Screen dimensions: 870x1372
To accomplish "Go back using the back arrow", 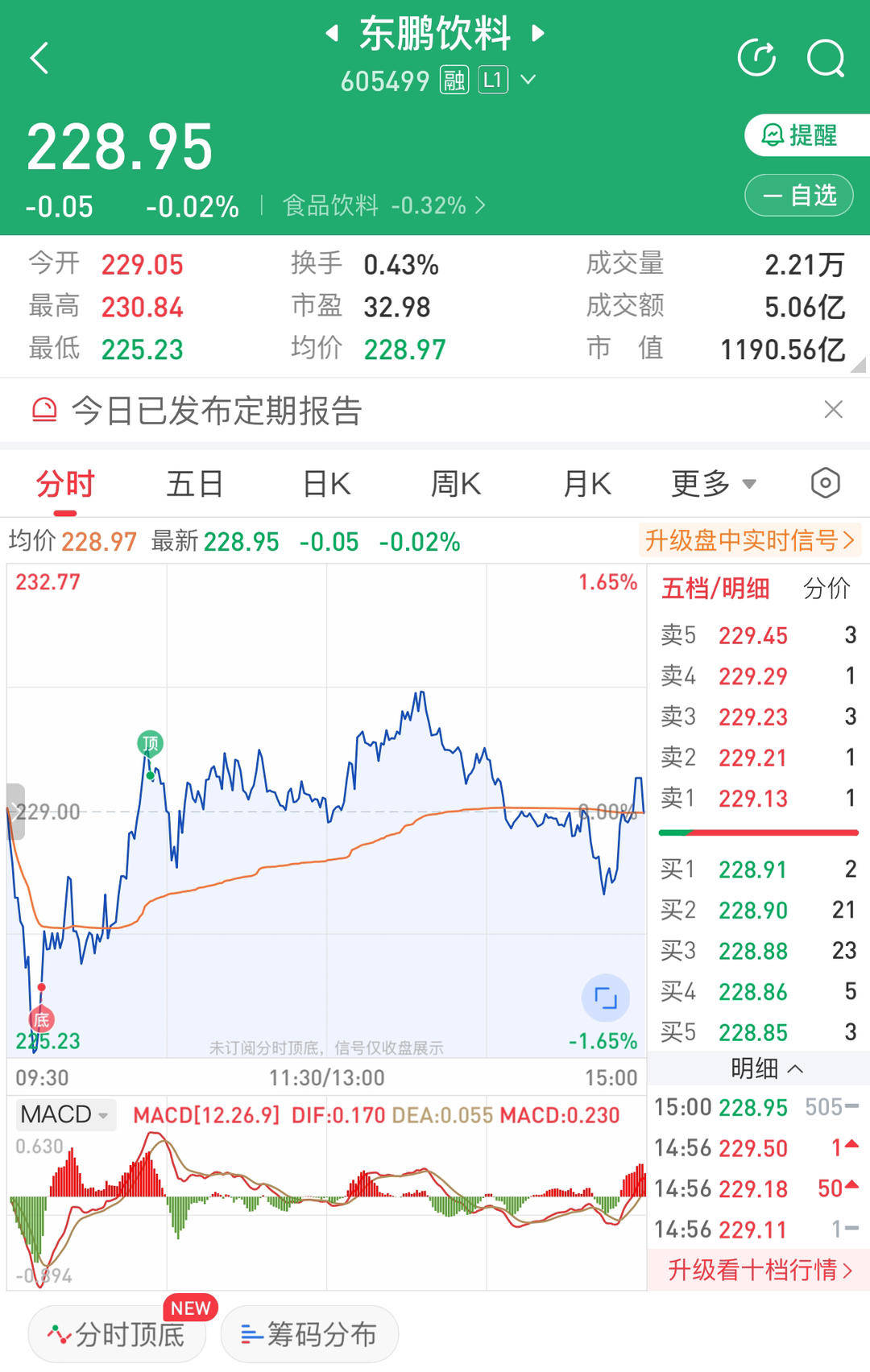I will tap(39, 60).
